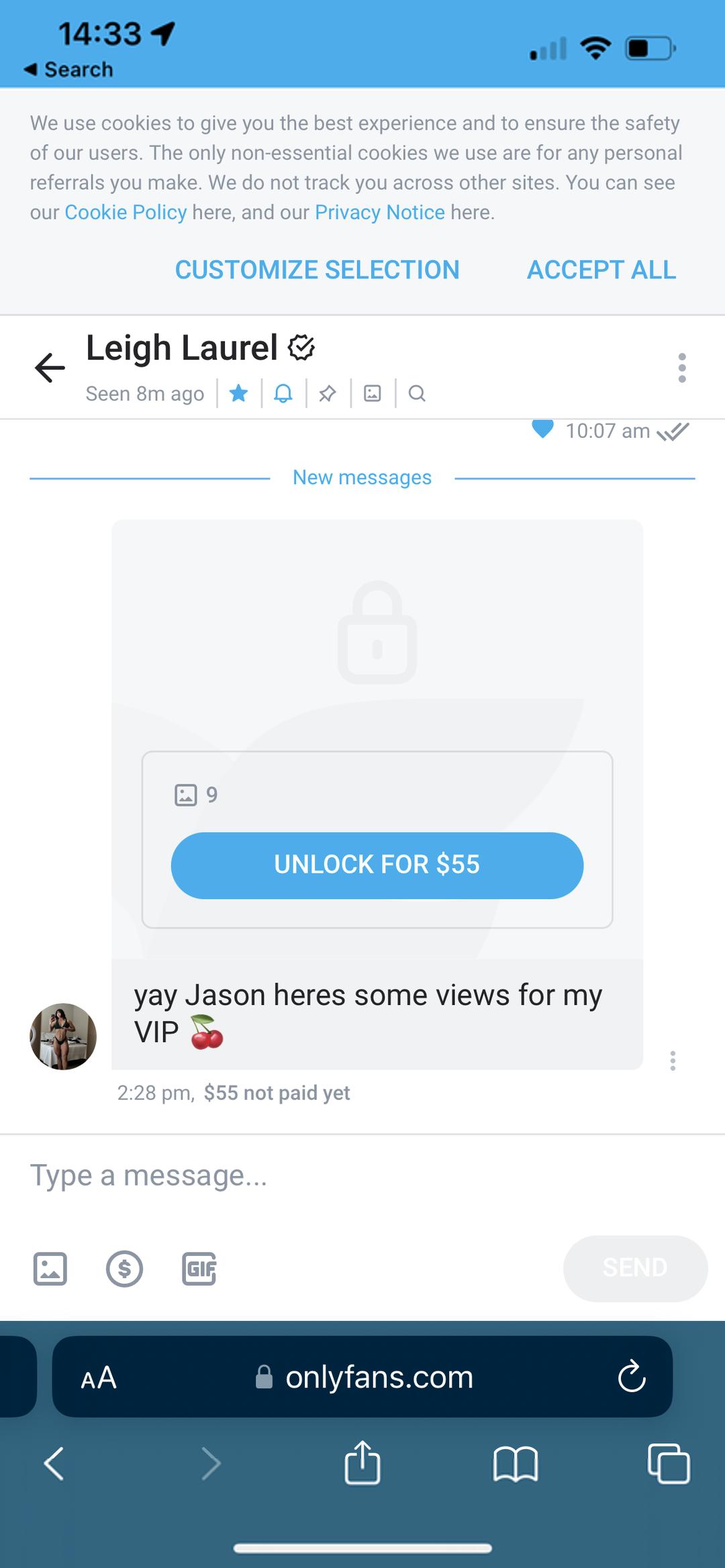Pin this conversation
725x1568 pixels.
pos(328,393)
